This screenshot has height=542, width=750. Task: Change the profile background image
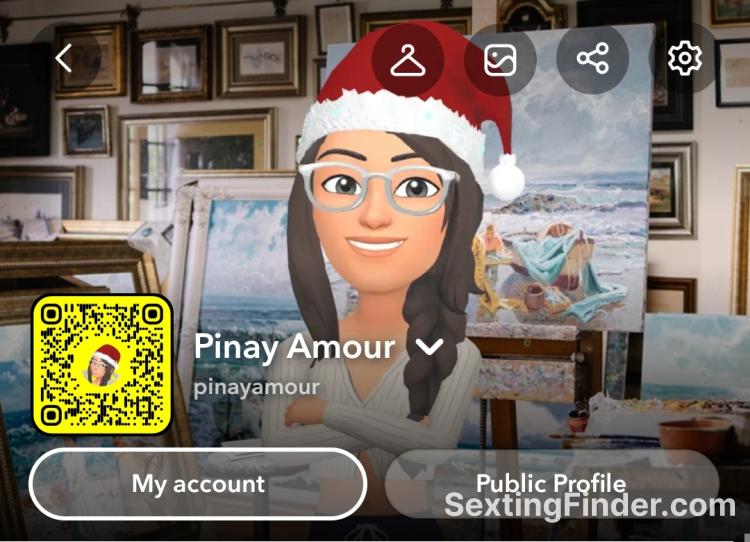tap(500, 60)
